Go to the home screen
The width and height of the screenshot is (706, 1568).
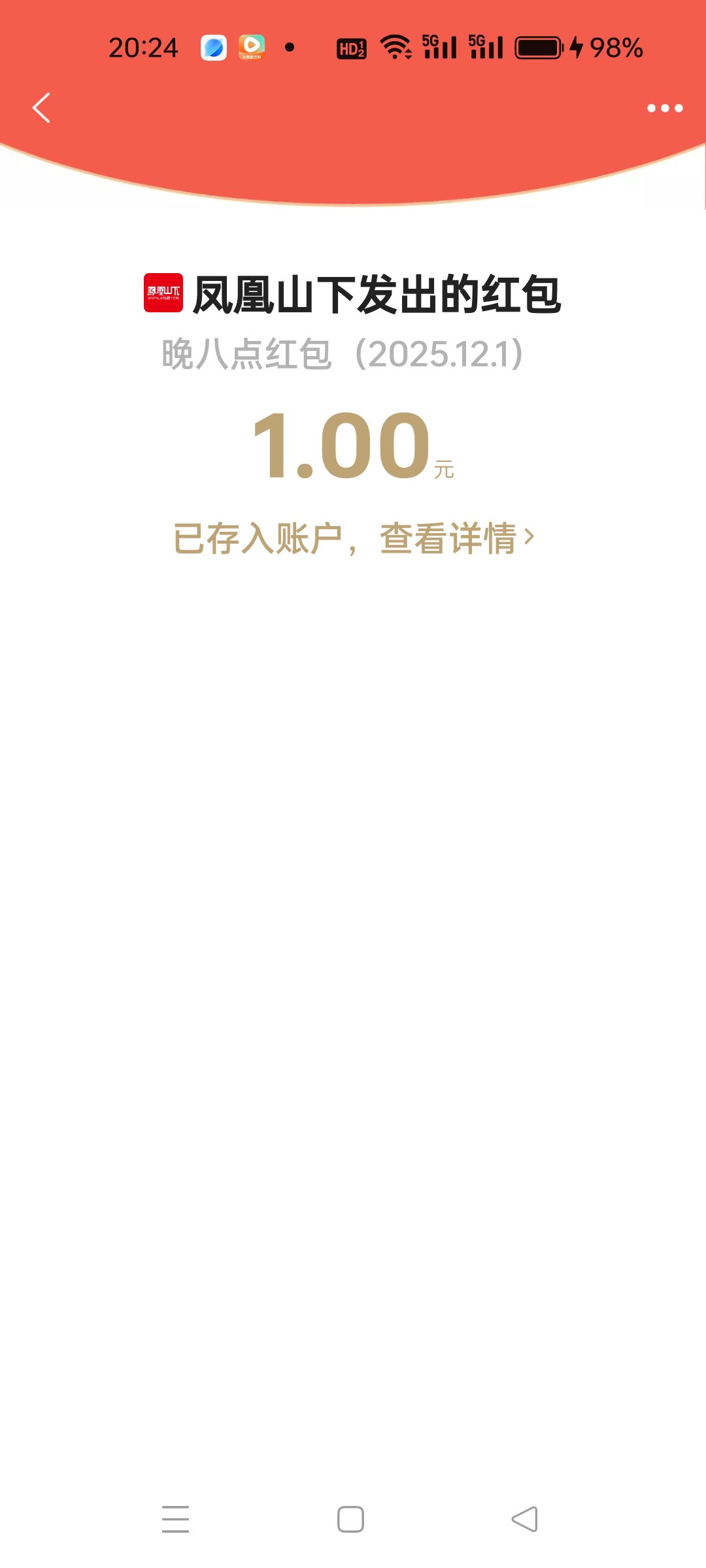click(350, 1518)
